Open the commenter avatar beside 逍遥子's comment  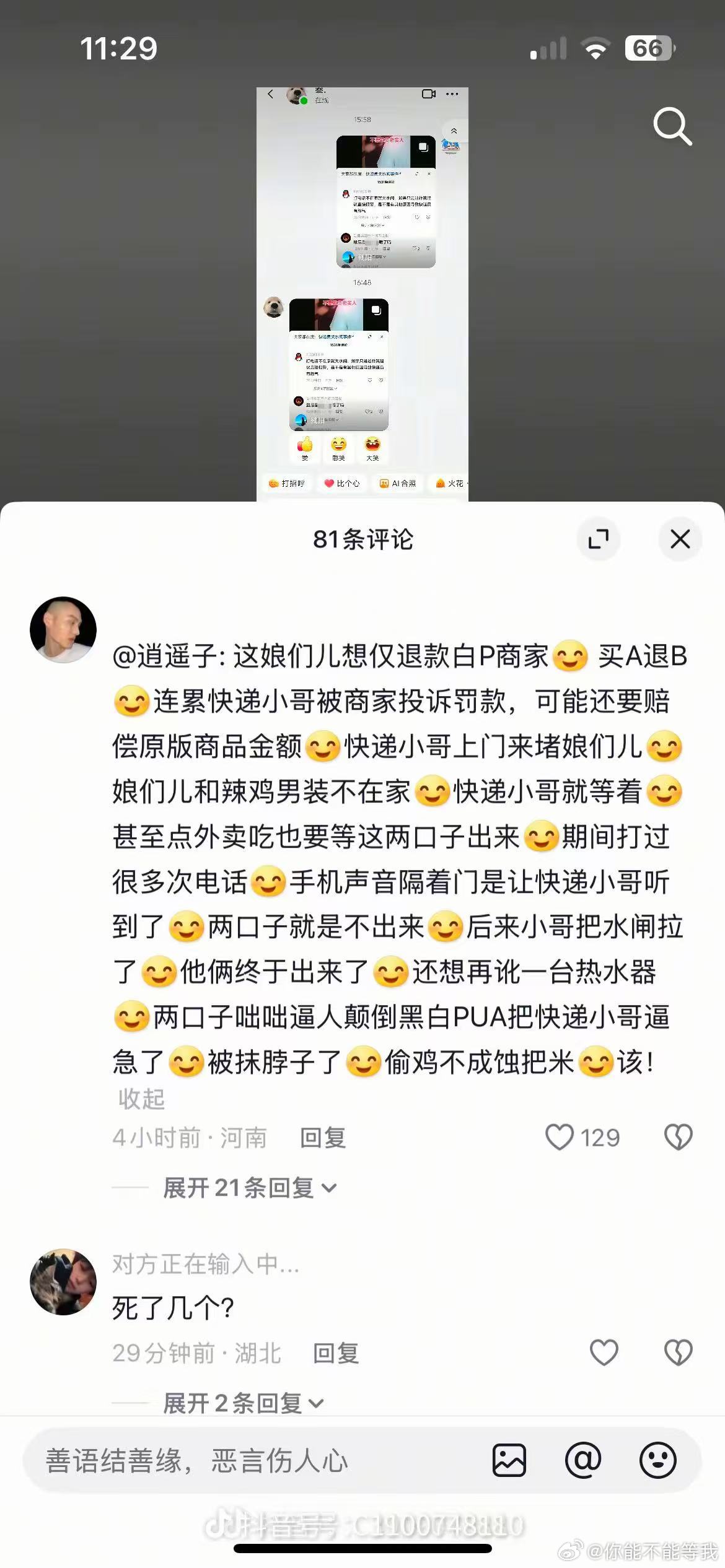point(63,630)
